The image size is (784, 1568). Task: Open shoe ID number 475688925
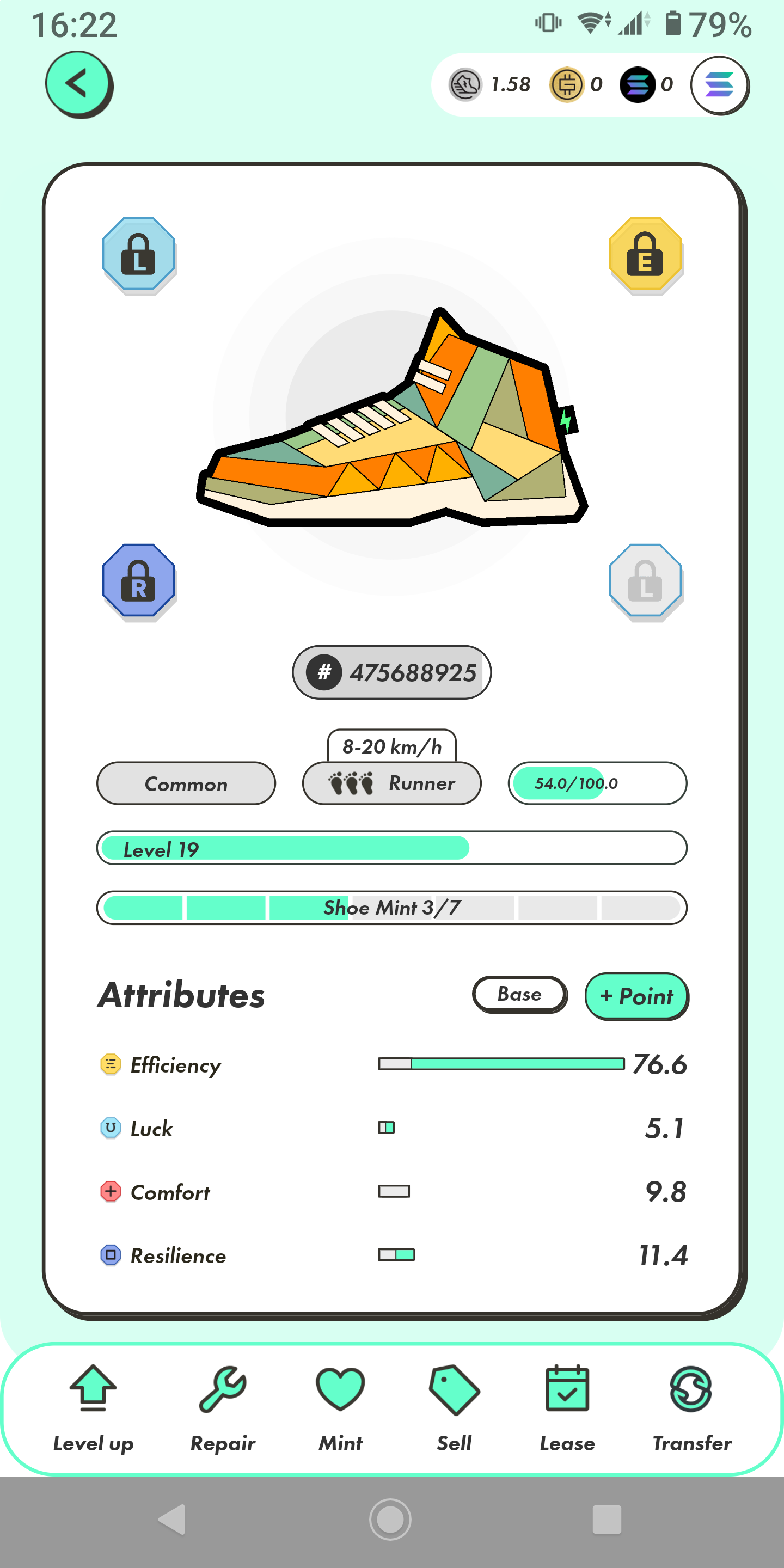pyautogui.click(x=391, y=672)
